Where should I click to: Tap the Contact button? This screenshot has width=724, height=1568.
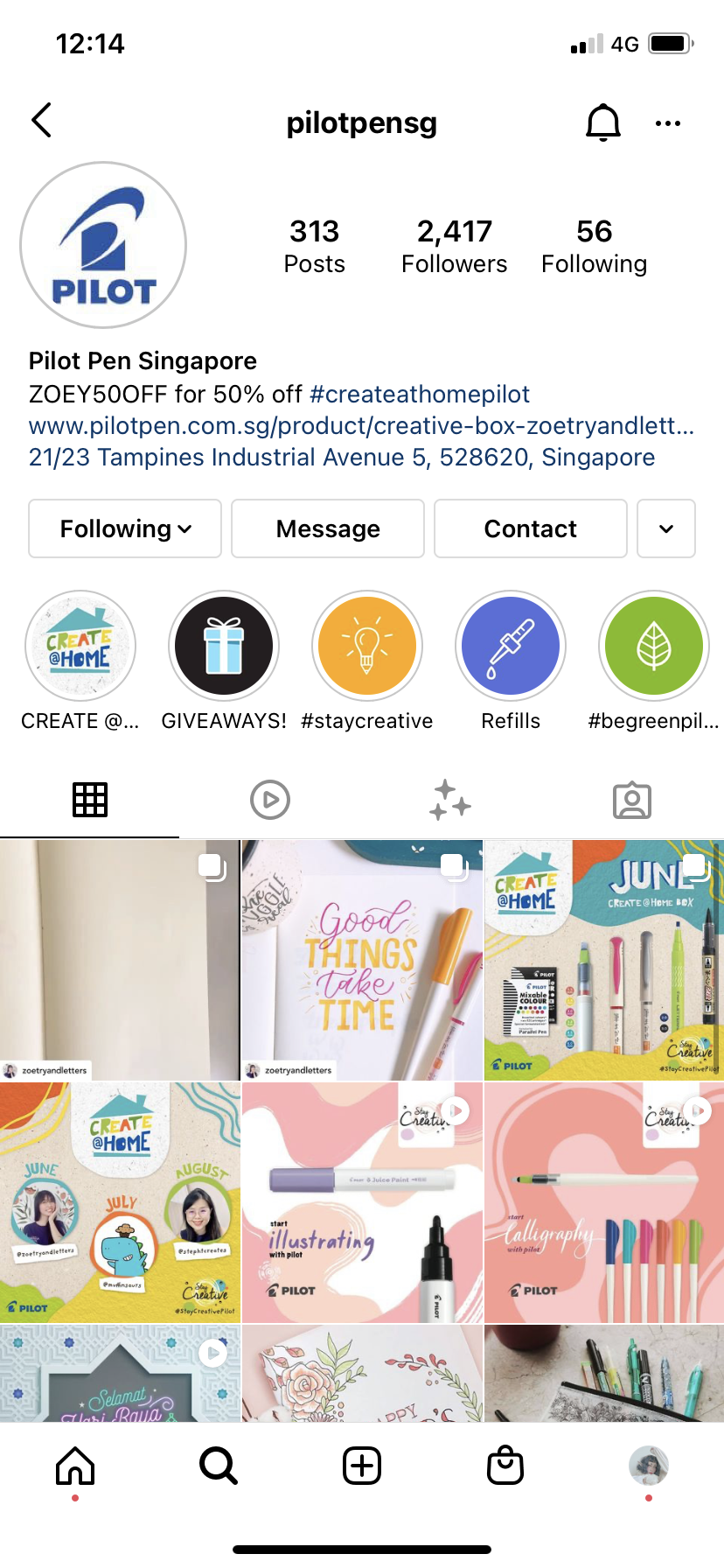pyautogui.click(x=530, y=528)
